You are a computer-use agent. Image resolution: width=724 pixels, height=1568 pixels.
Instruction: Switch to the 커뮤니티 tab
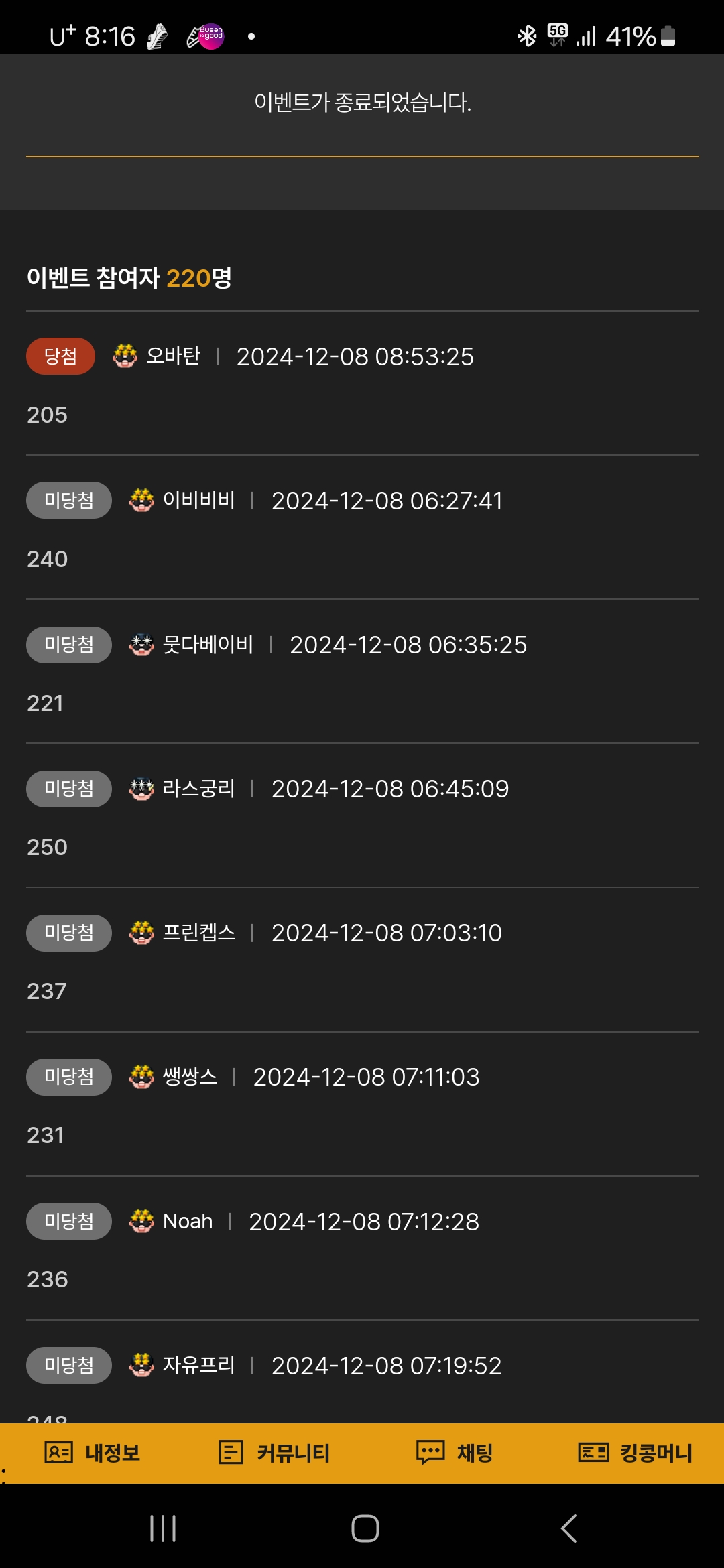click(275, 1453)
